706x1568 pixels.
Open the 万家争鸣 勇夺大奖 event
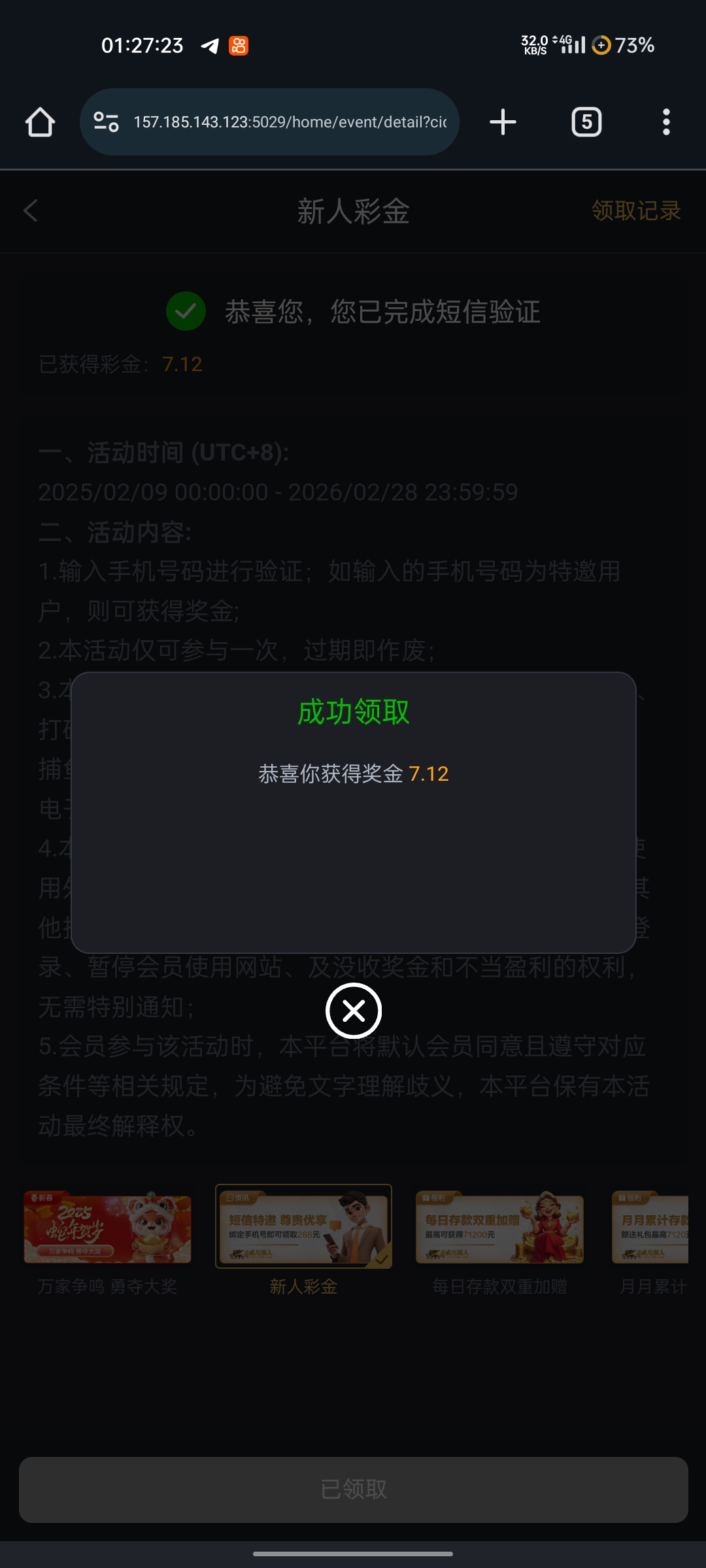[108, 1228]
